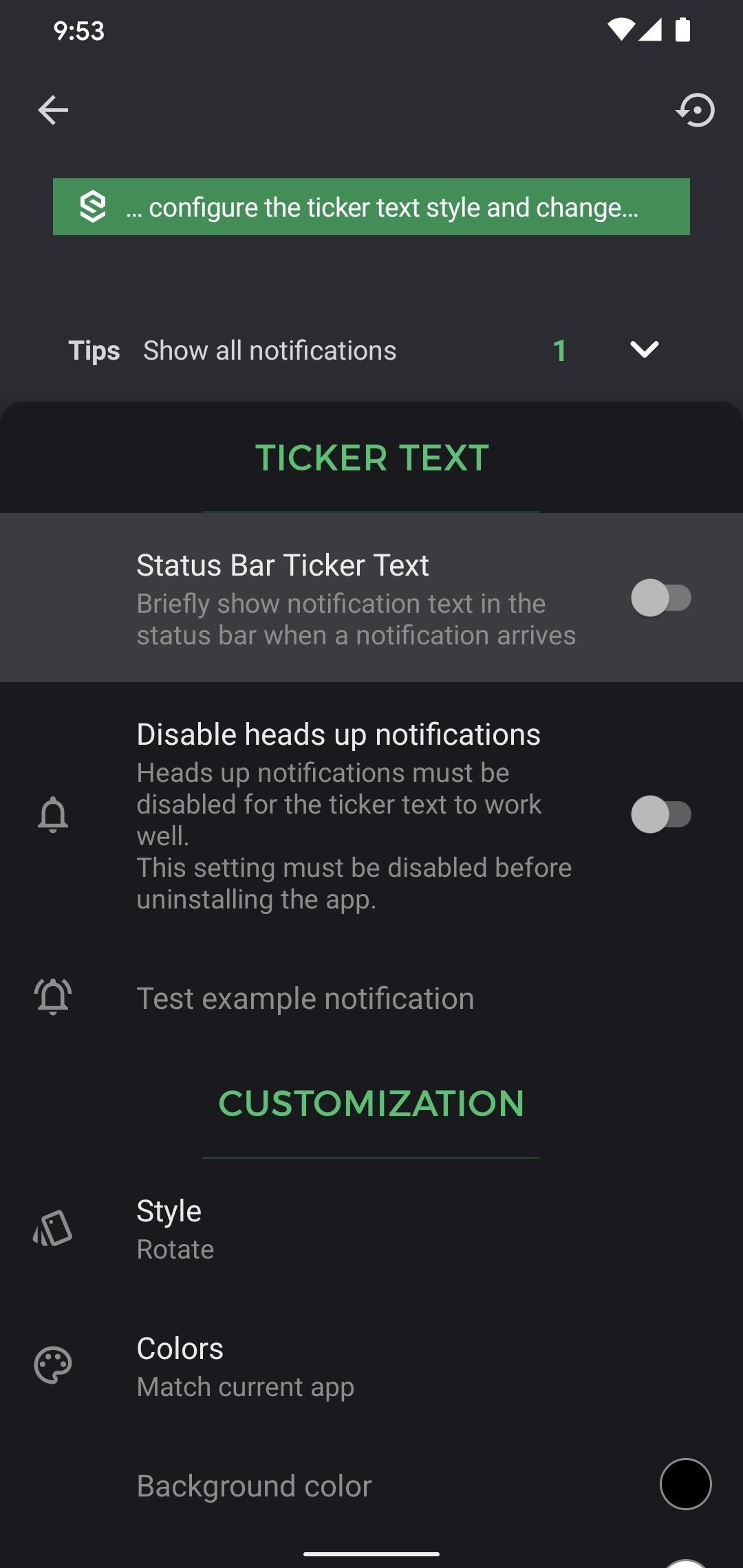Viewport: 743px width, 1568px height.
Task: Click the app logo inside the green banner
Action: coord(91,207)
